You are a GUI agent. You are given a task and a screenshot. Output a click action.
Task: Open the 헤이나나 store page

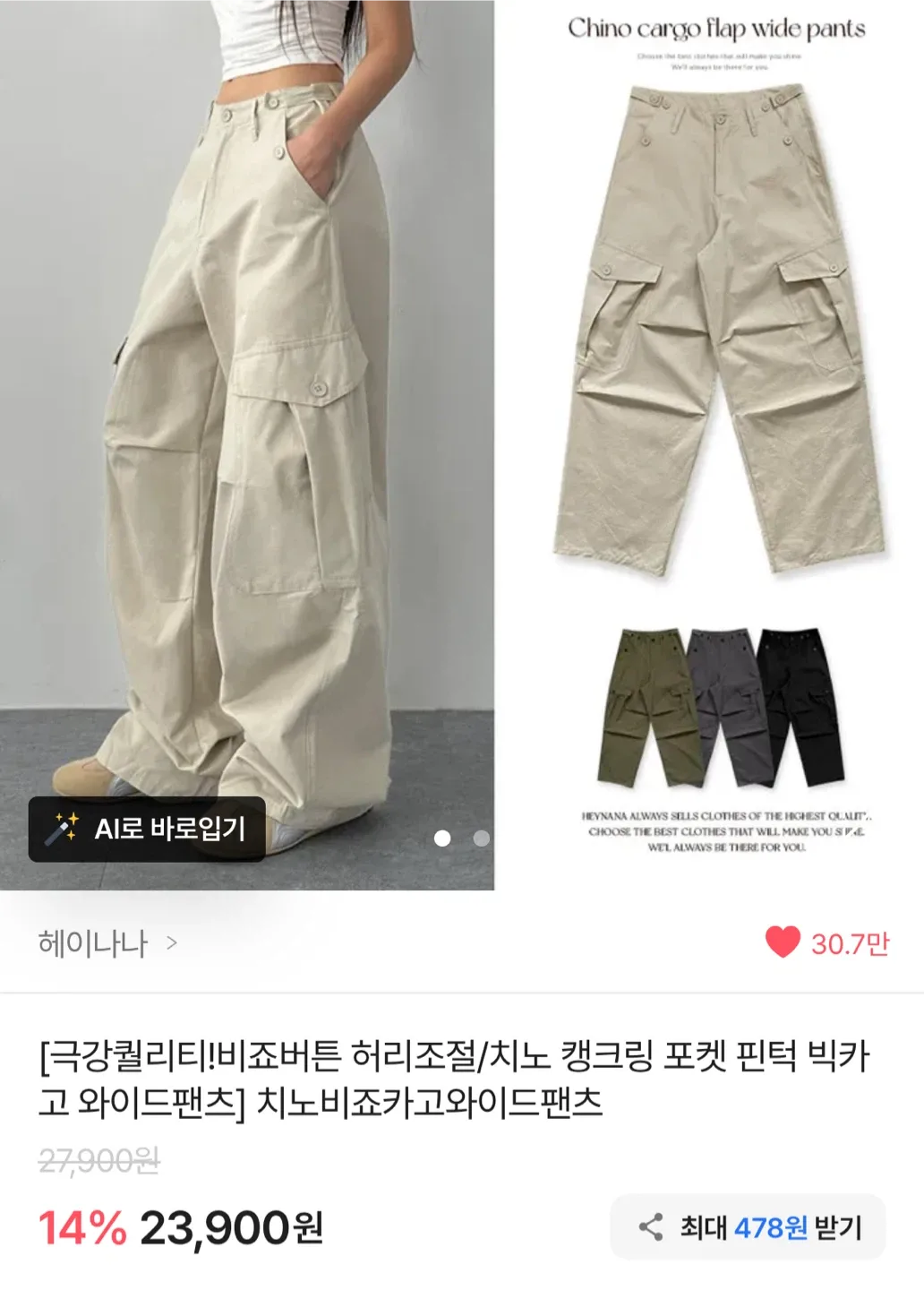coord(107,943)
